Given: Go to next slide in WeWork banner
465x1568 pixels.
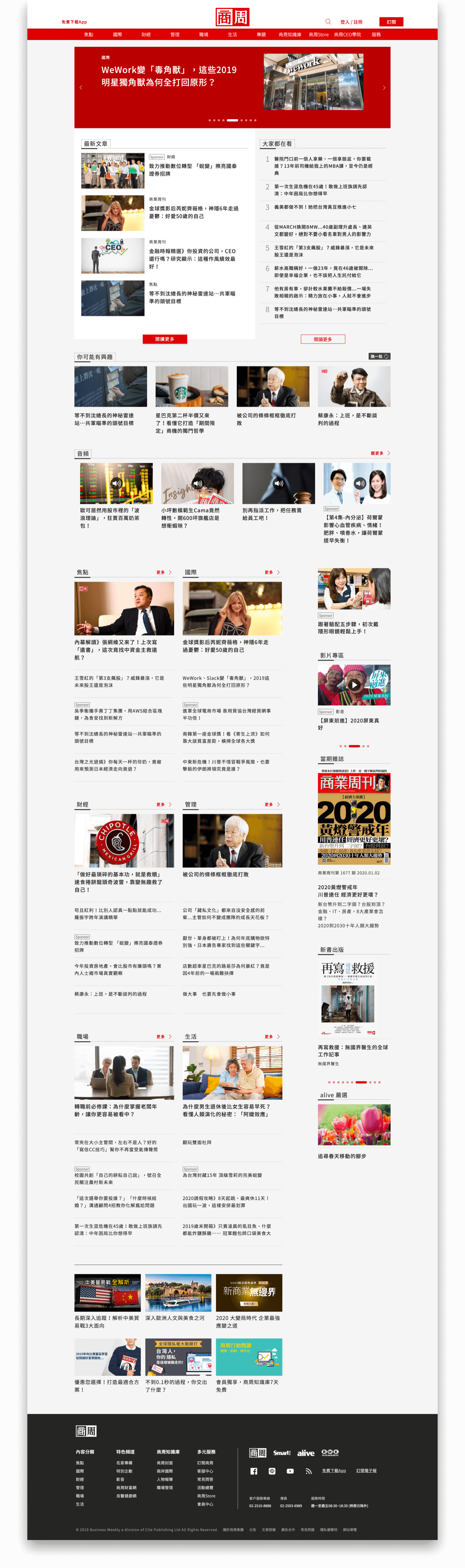Looking at the screenshot, I should [383, 88].
